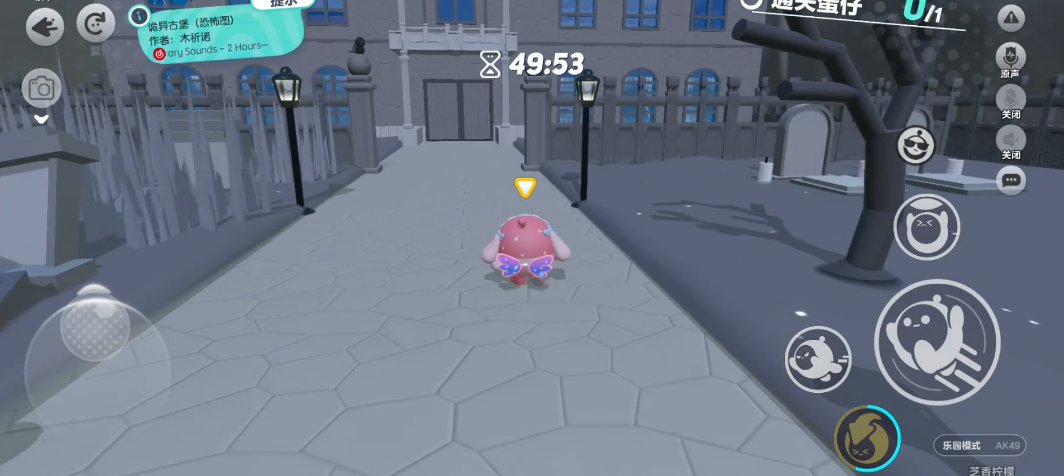Tap the back arrow to exit
The height and width of the screenshot is (476, 1064).
pos(44,27)
